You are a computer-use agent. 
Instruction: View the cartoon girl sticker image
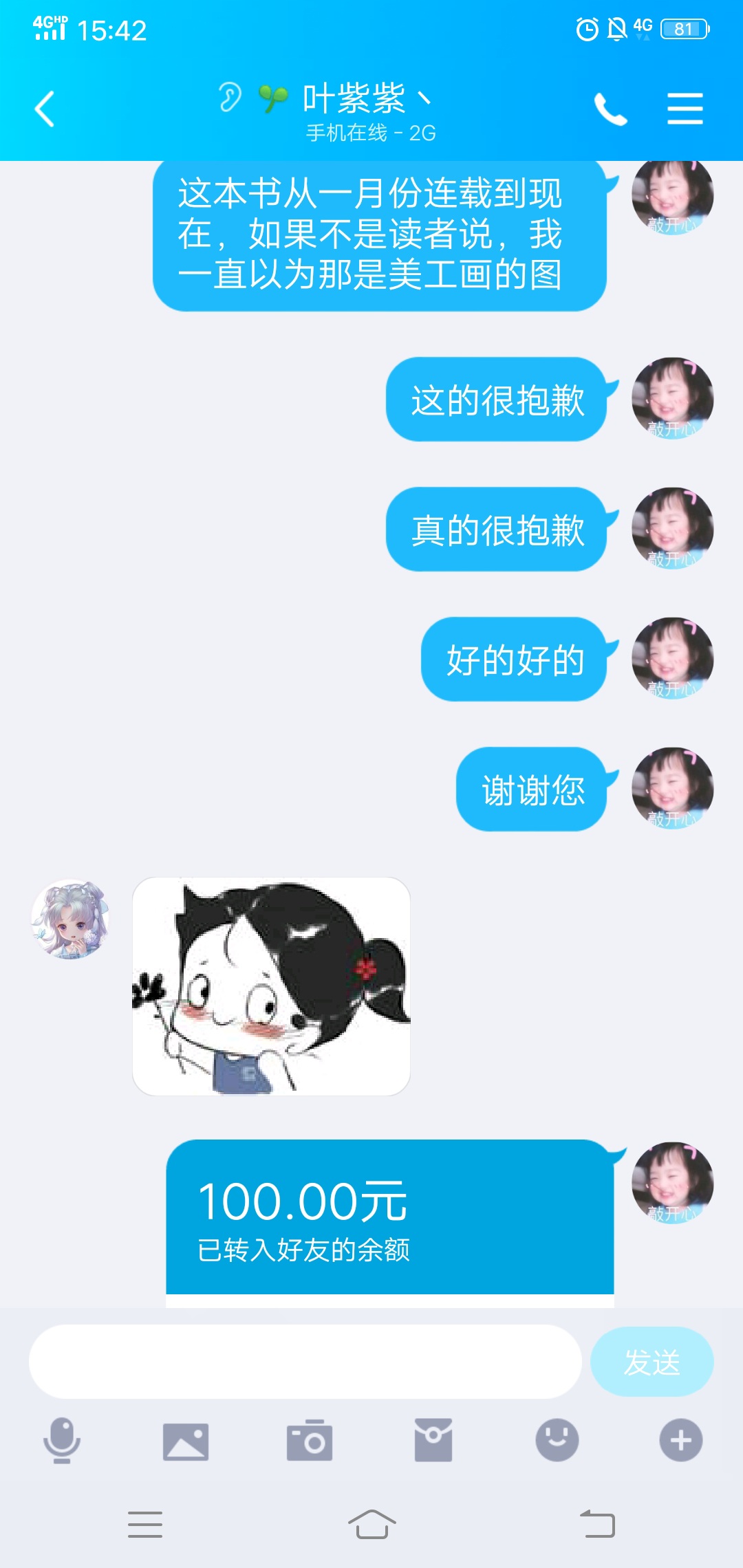click(x=271, y=986)
